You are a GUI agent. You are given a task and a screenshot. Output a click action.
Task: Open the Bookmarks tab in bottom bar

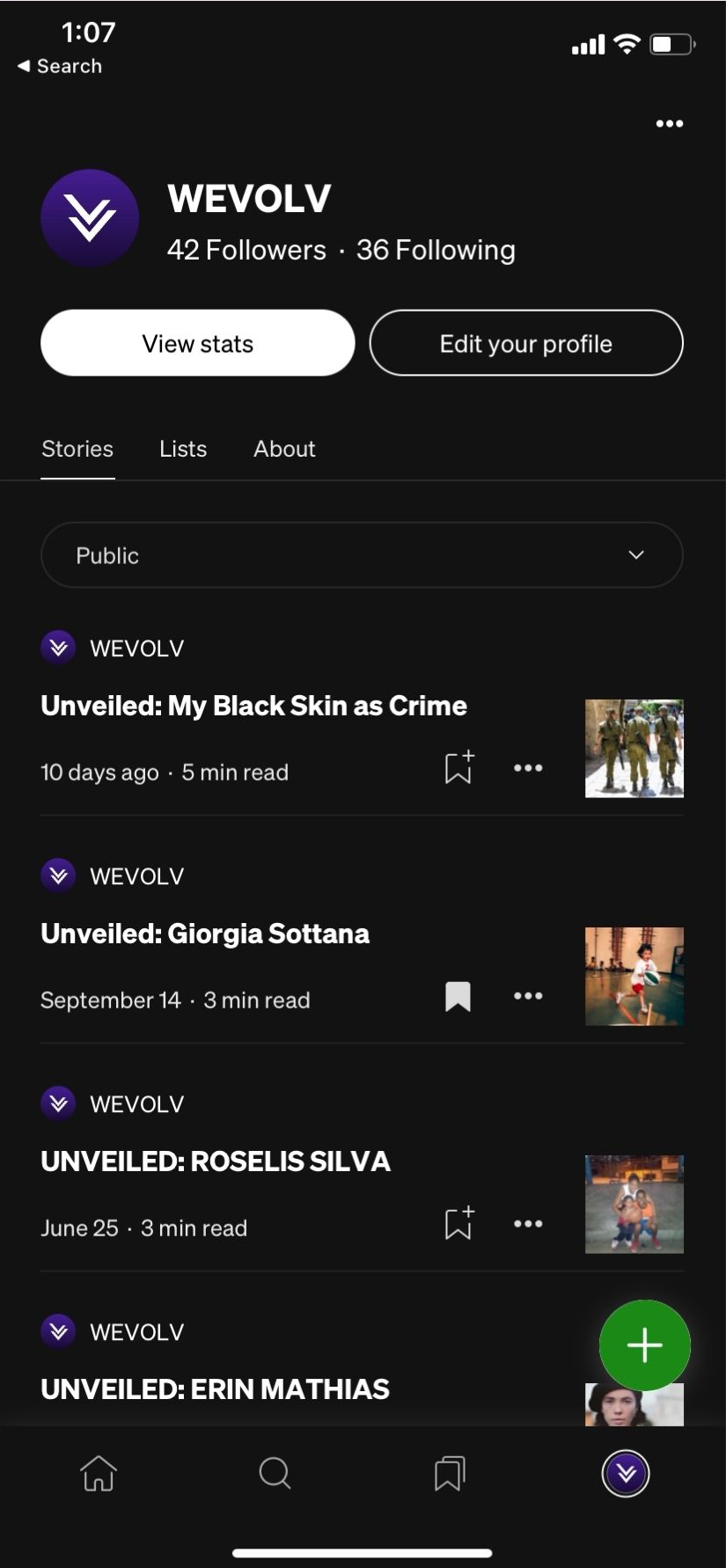pyautogui.click(x=450, y=1473)
